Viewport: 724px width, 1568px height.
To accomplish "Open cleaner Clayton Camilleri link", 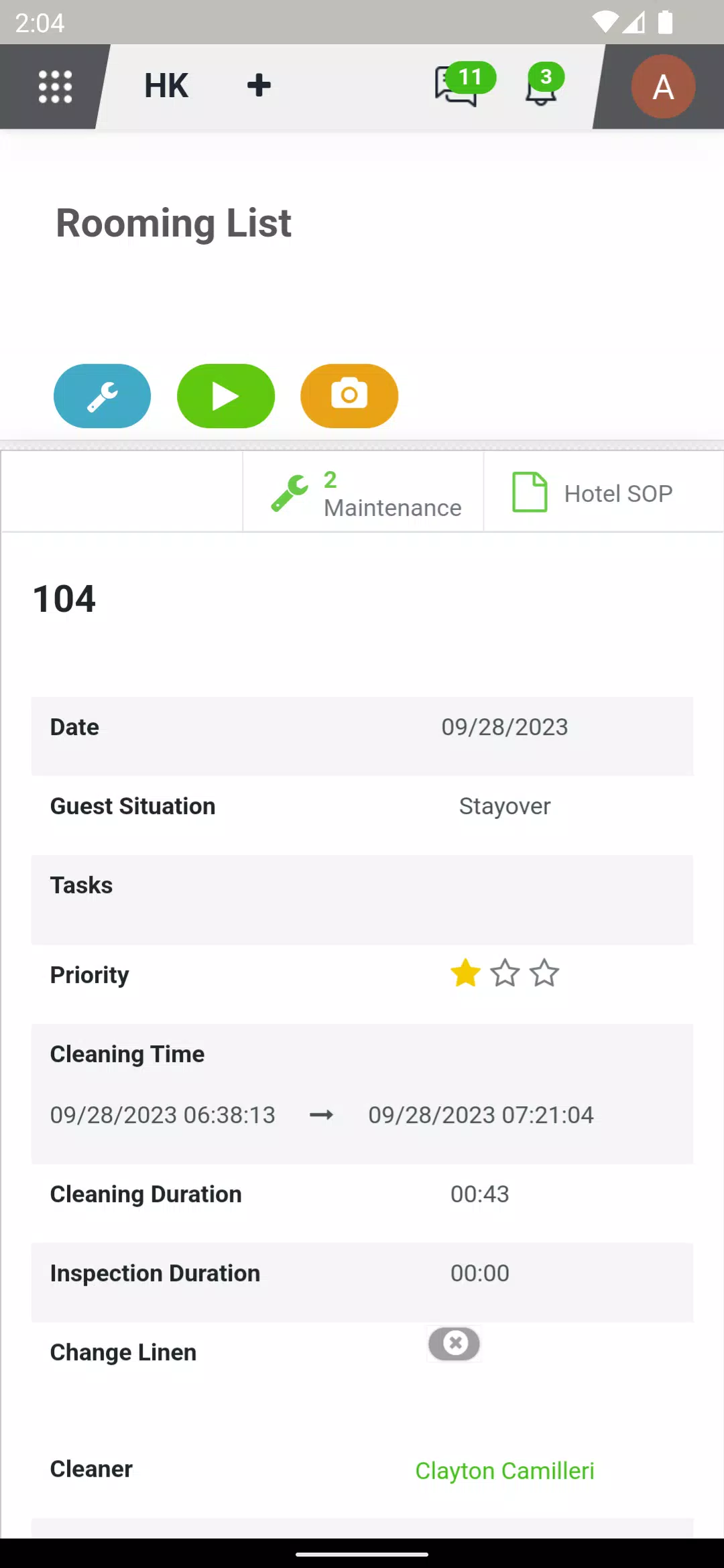I will tap(505, 1471).
